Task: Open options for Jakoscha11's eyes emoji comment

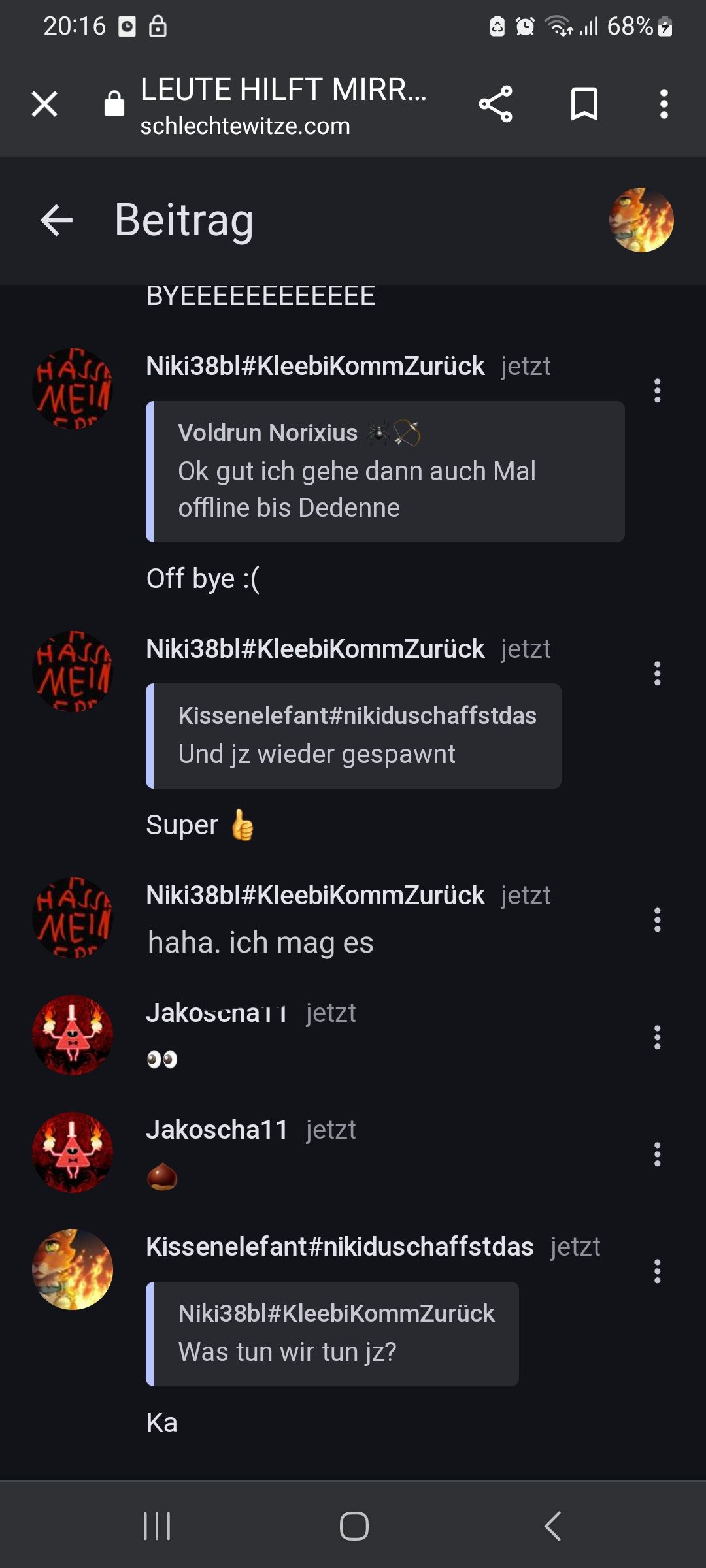Action: pyautogui.click(x=657, y=1037)
